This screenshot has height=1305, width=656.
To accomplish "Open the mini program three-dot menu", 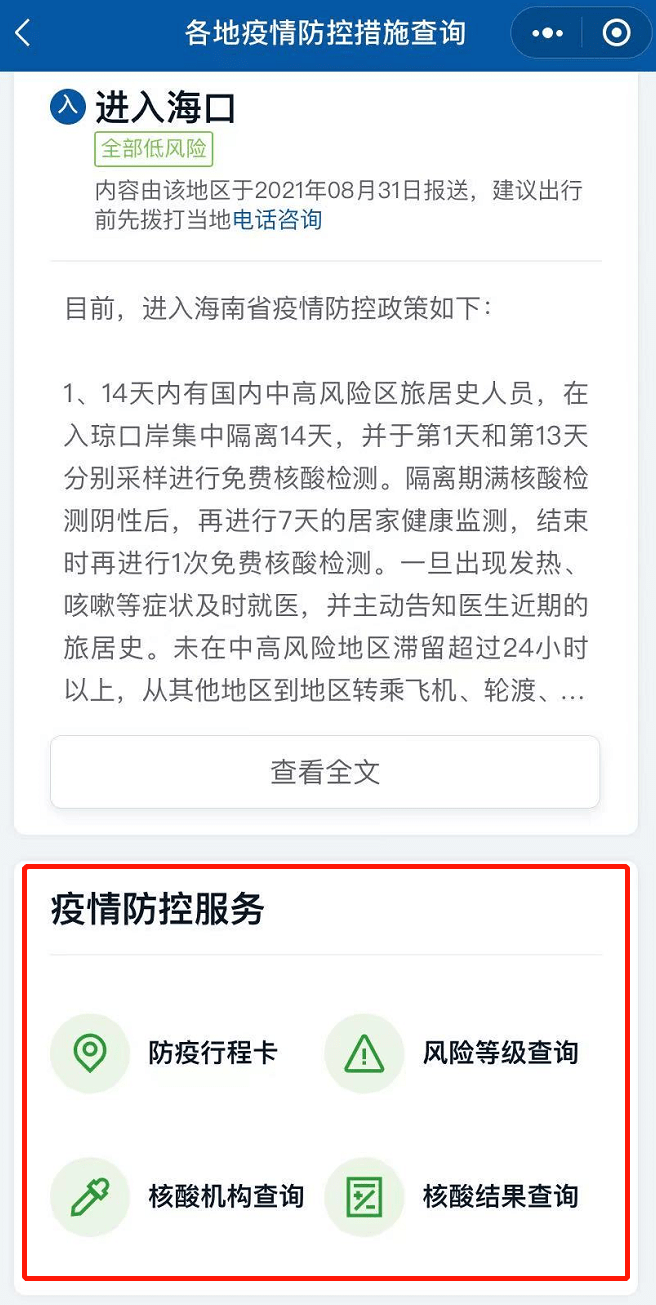I will click(548, 33).
